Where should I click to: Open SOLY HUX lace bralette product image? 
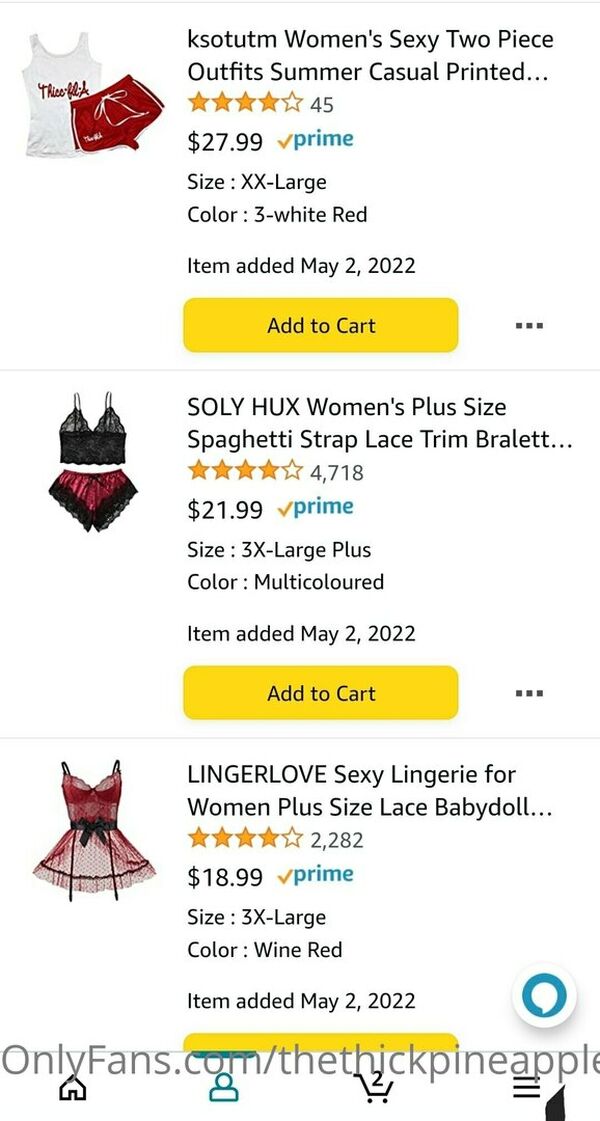click(x=94, y=461)
